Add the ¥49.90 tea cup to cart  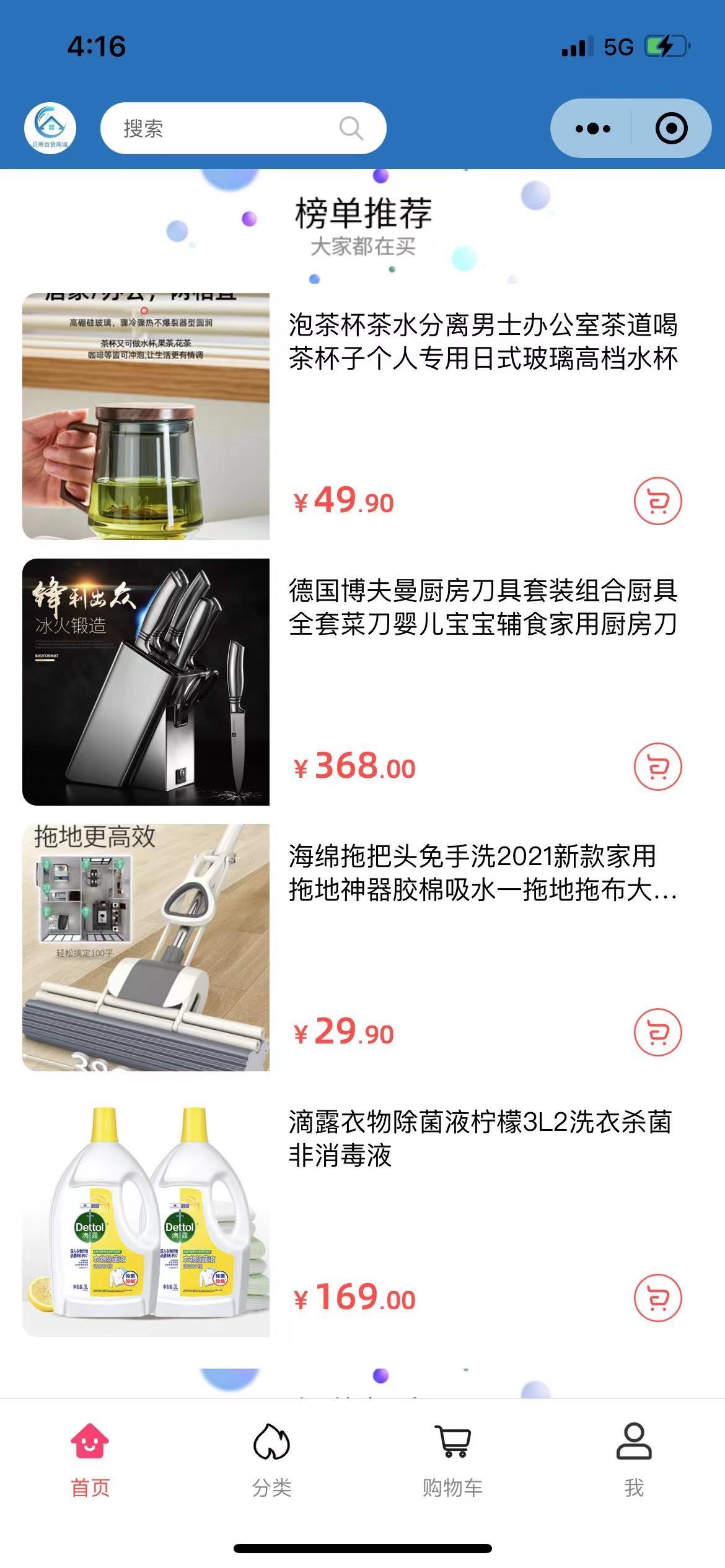[657, 501]
